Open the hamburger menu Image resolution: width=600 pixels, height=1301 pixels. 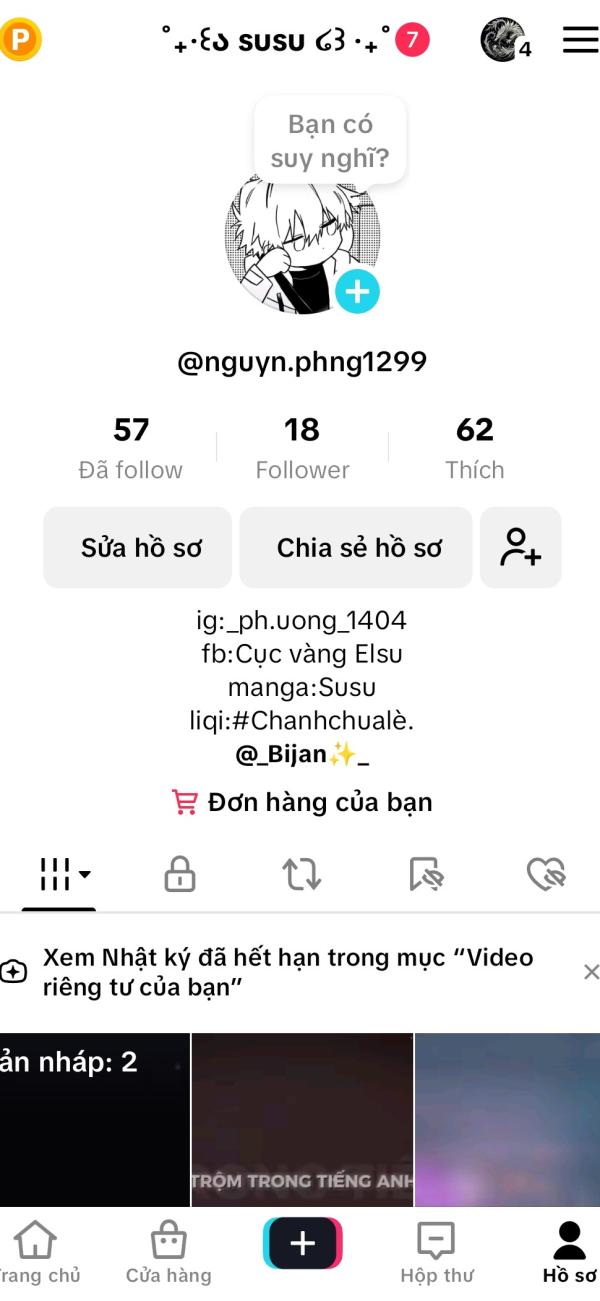pyautogui.click(x=580, y=40)
